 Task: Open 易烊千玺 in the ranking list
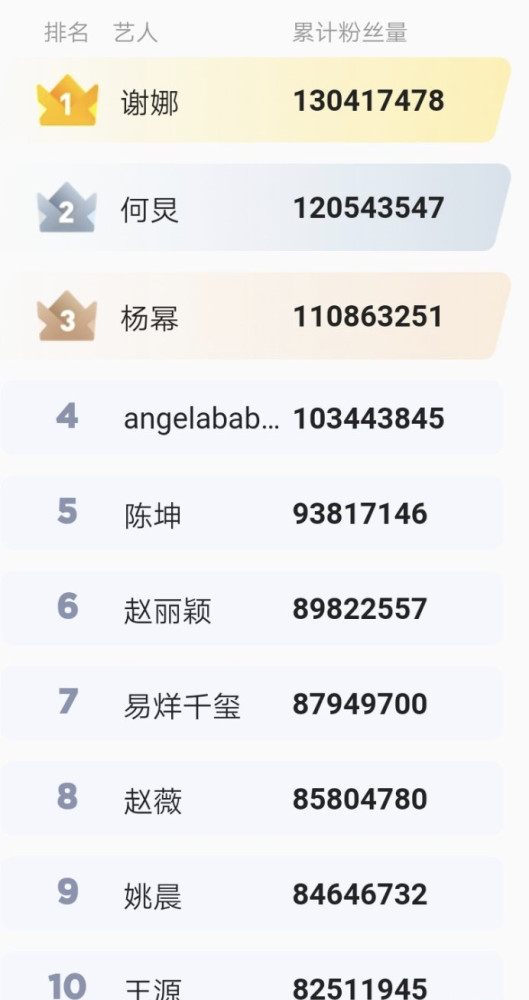[x=251, y=703]
